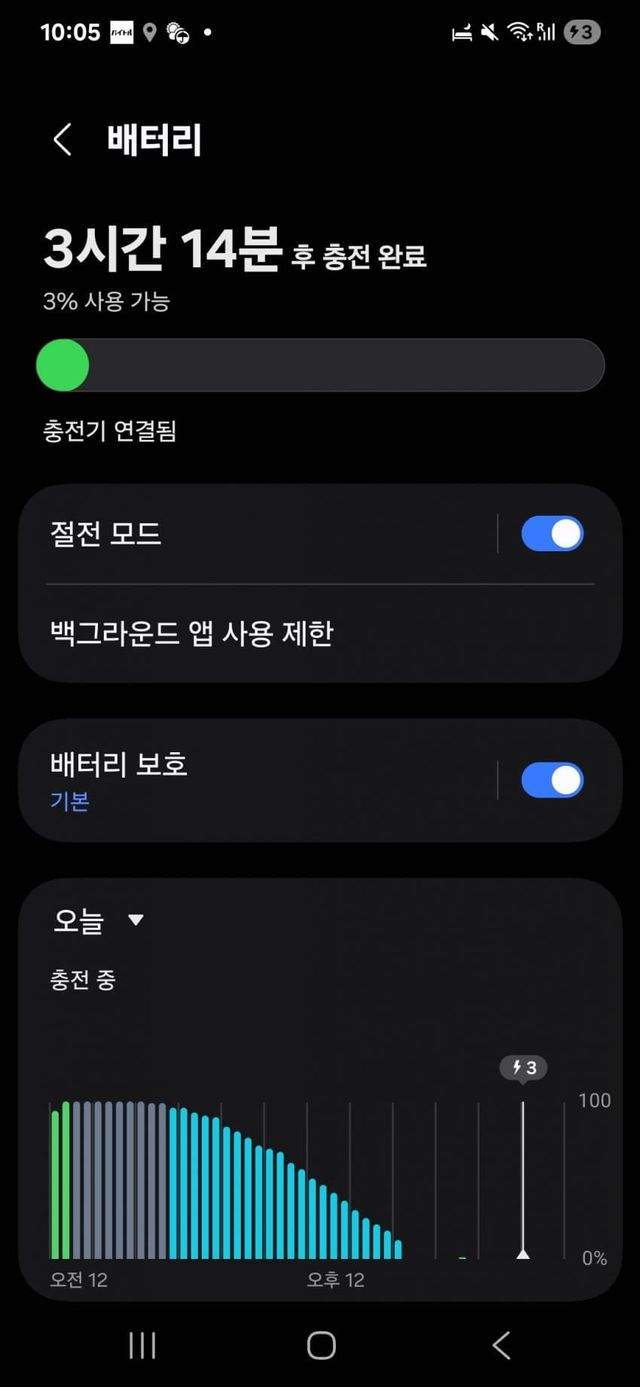
Task: Go back from the 배터리 screen
Action: pos(62,140)
